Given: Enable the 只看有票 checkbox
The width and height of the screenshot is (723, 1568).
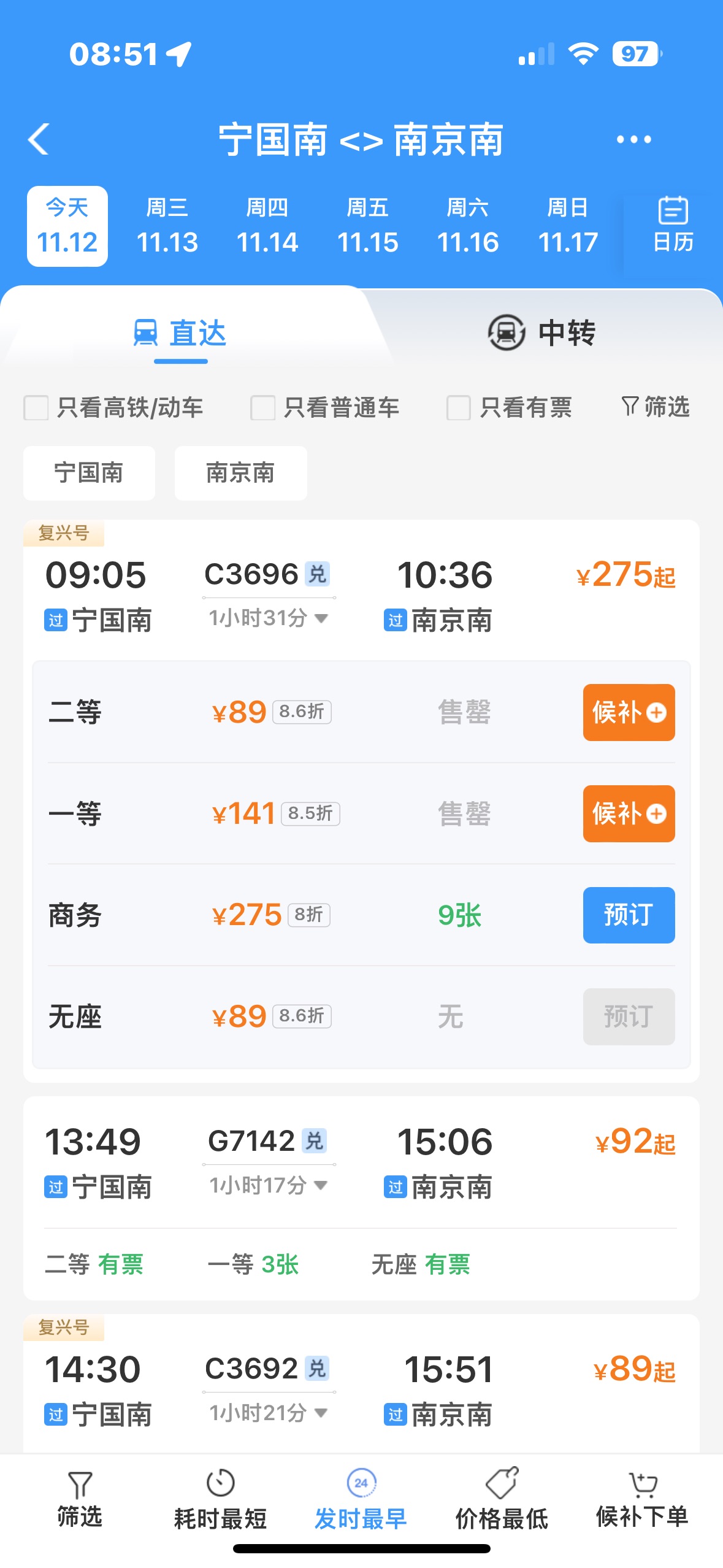Looking at the screenshot, I should point(459,407).
